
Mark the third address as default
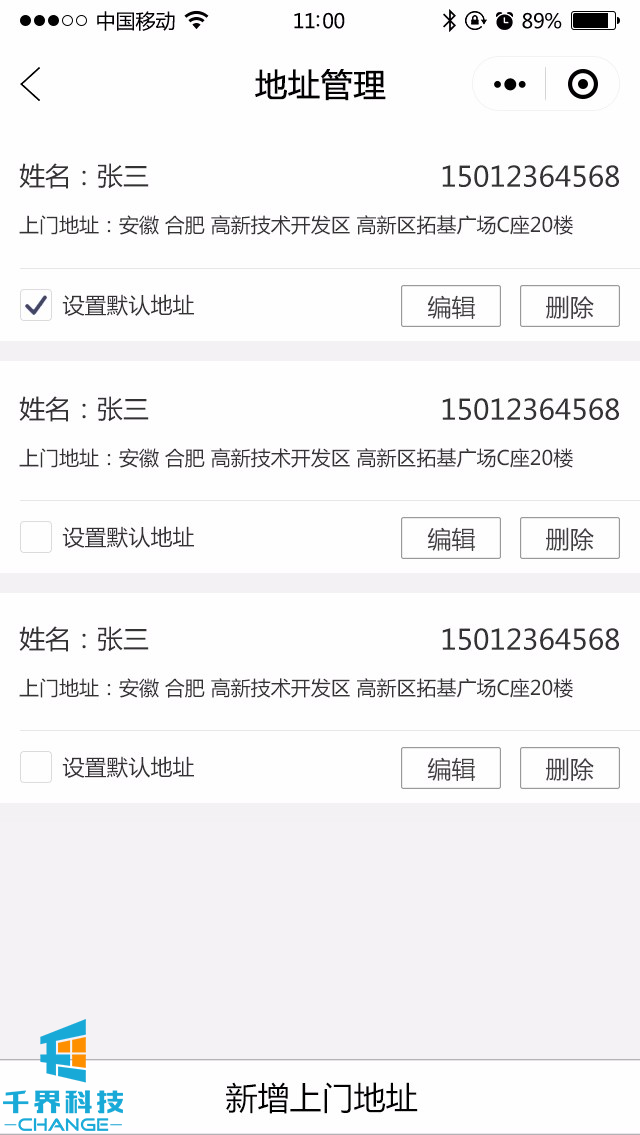coord(36,768)
